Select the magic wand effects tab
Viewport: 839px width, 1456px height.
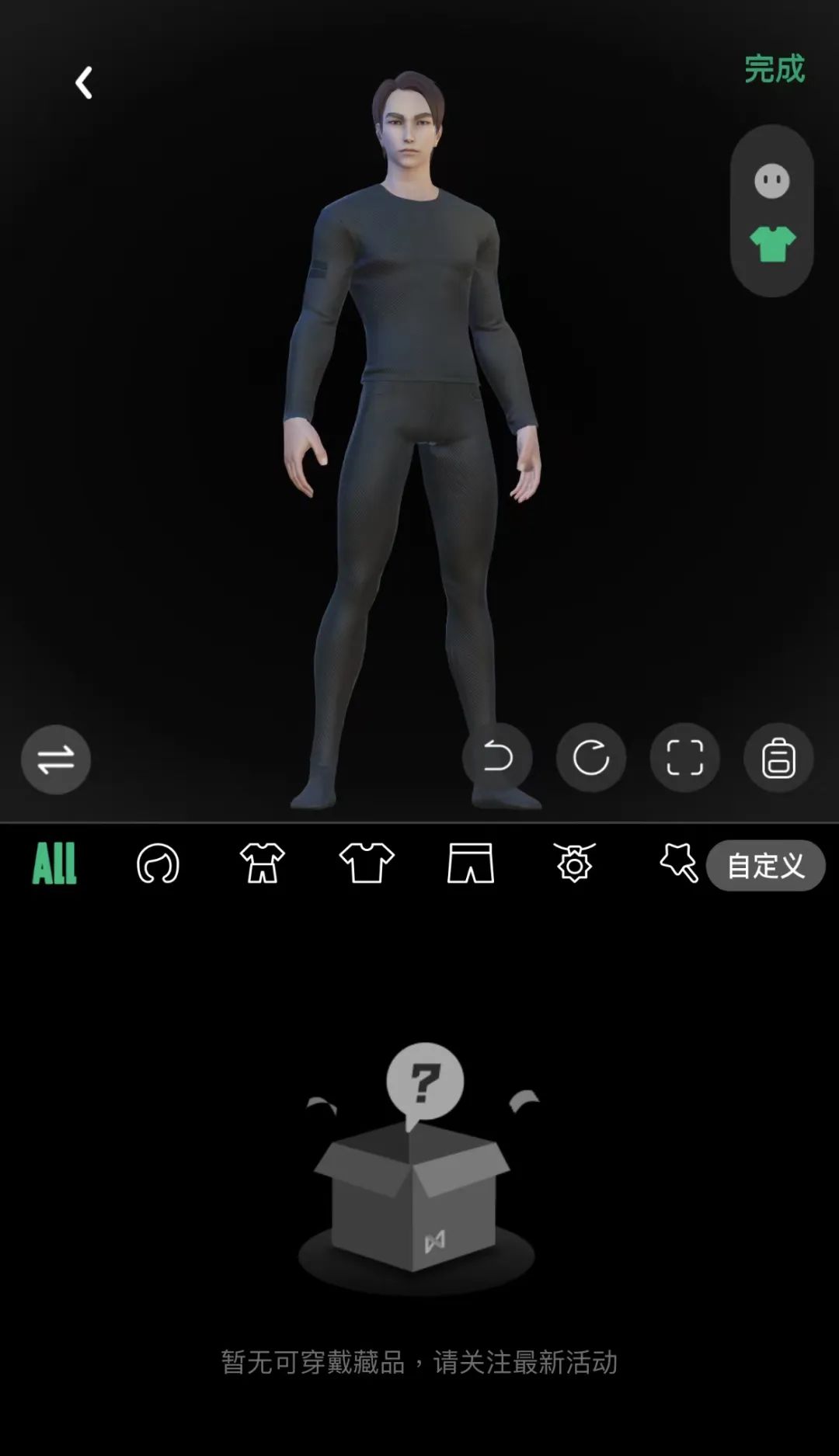pos(678,862)
